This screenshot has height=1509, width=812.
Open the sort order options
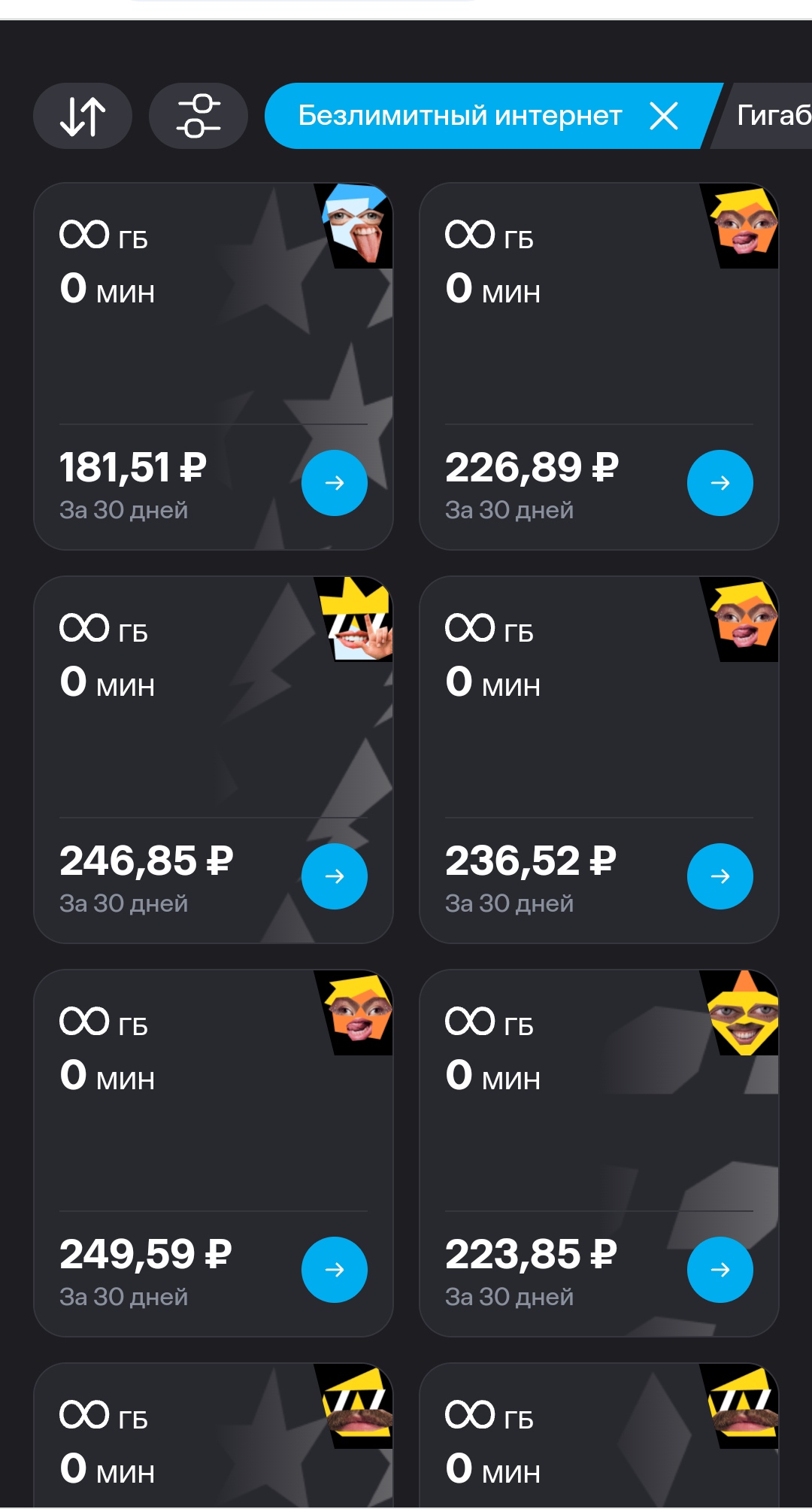[83, 116]
